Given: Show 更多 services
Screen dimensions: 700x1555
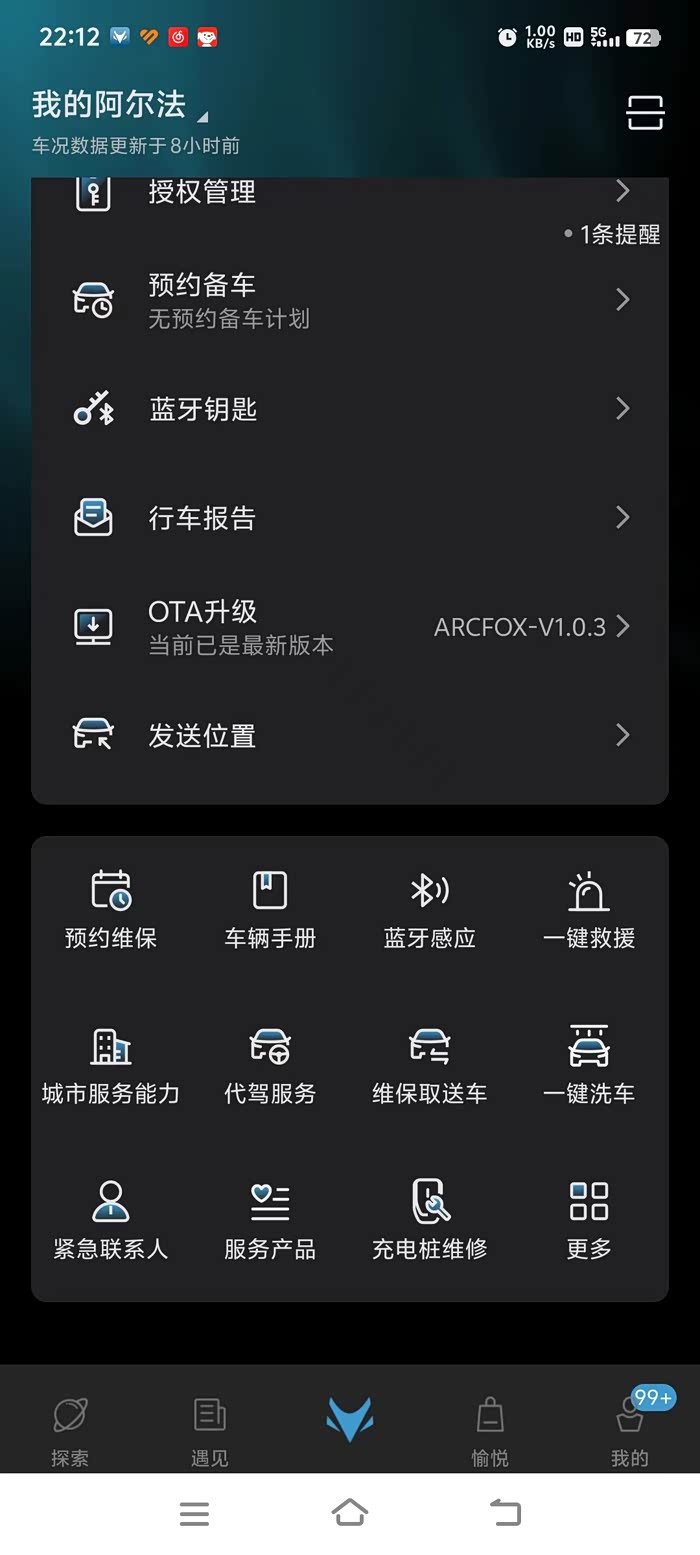Looking at the screenshot, I should tap(588, 1219).
